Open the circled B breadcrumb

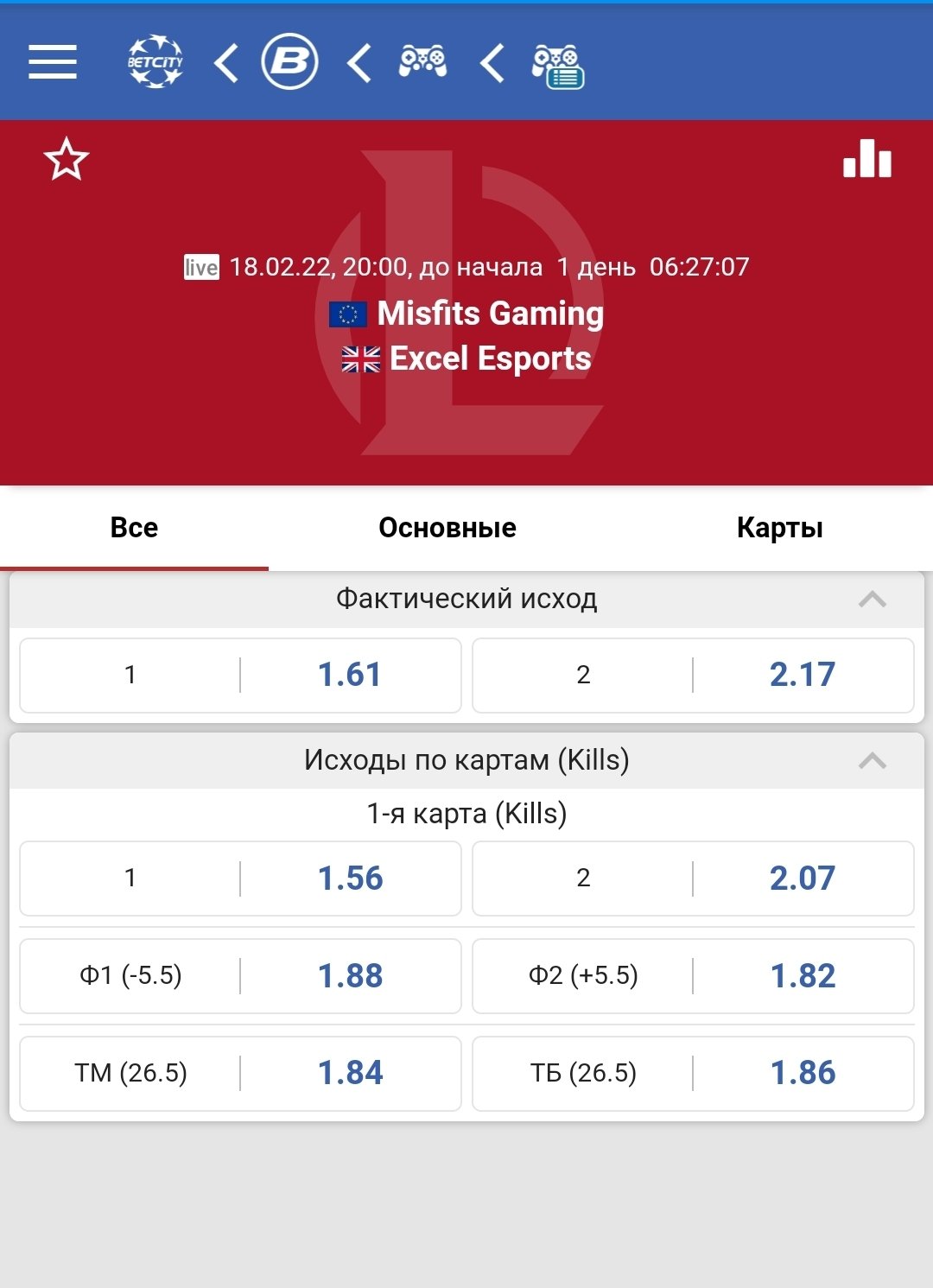tap(289, 62)
